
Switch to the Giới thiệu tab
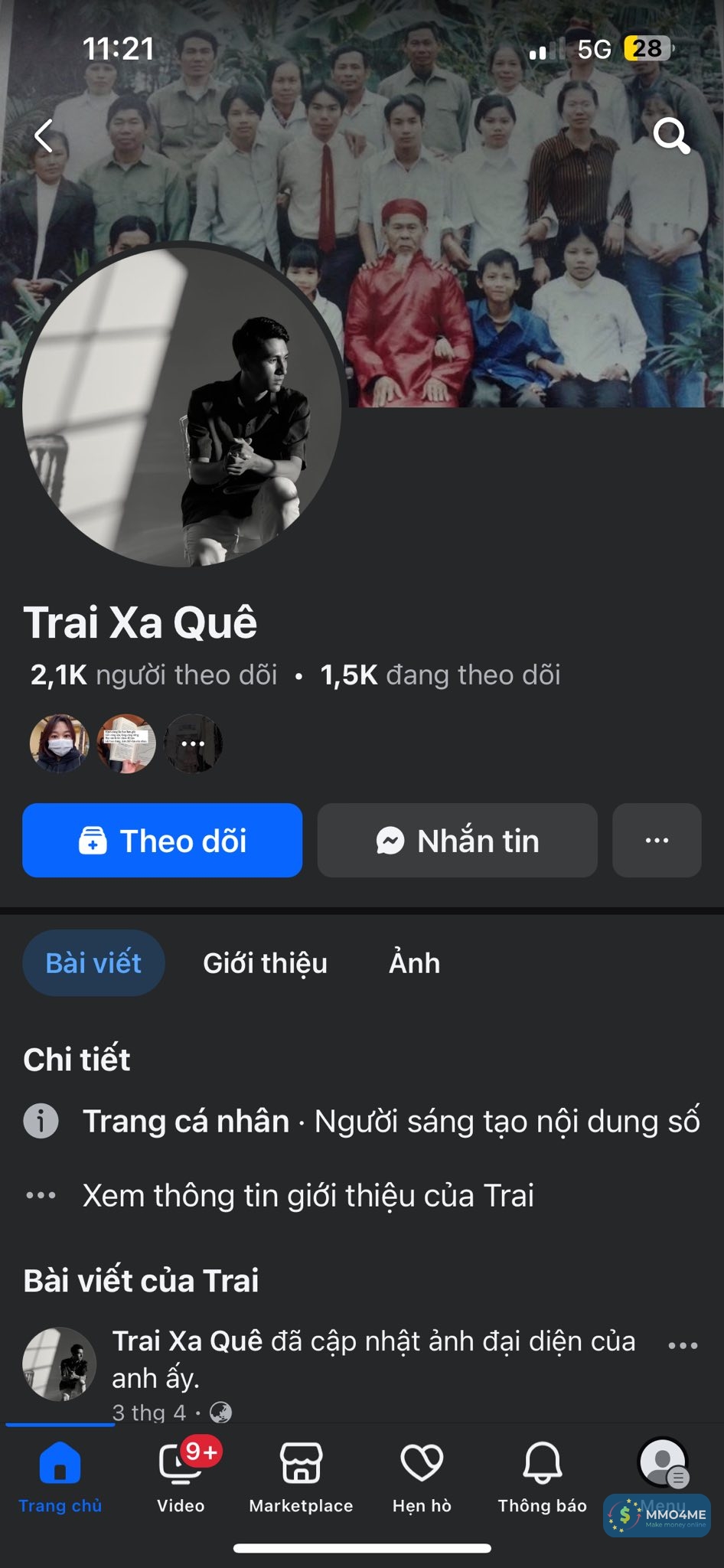click(x=265, y=963)
